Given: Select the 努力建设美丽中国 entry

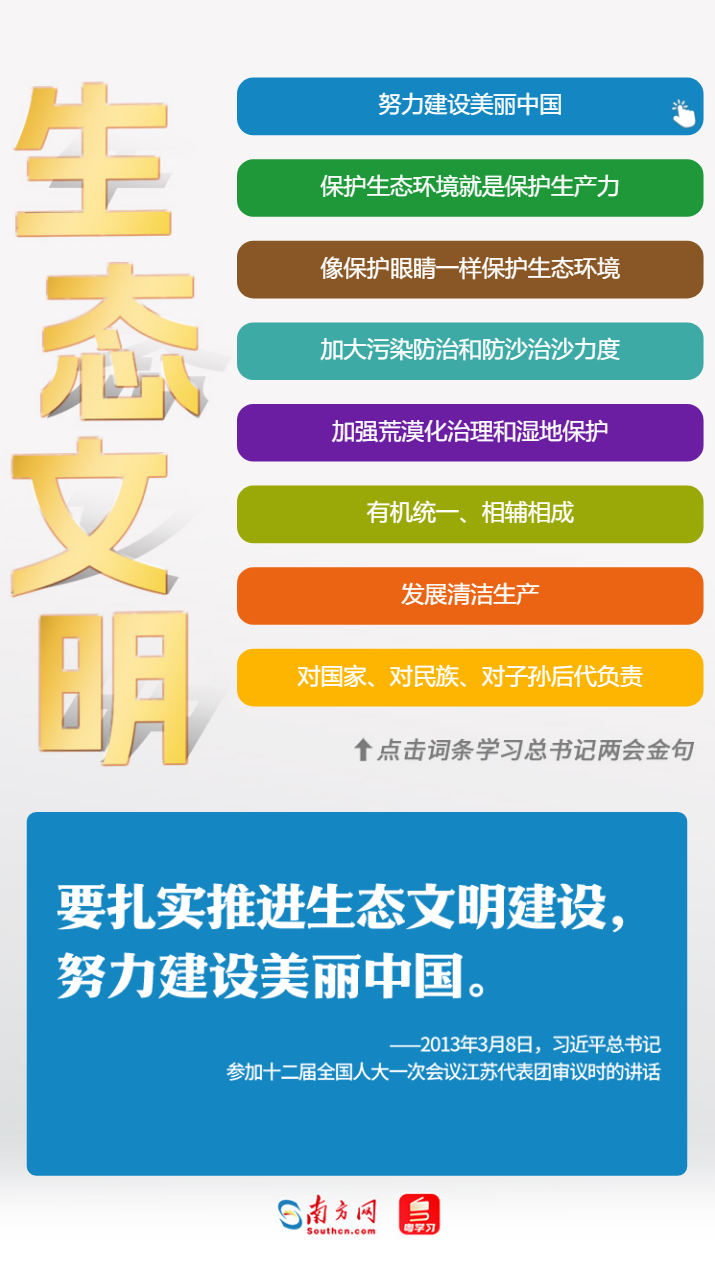Looking at the screenshot, I should (x=470, y=106).
